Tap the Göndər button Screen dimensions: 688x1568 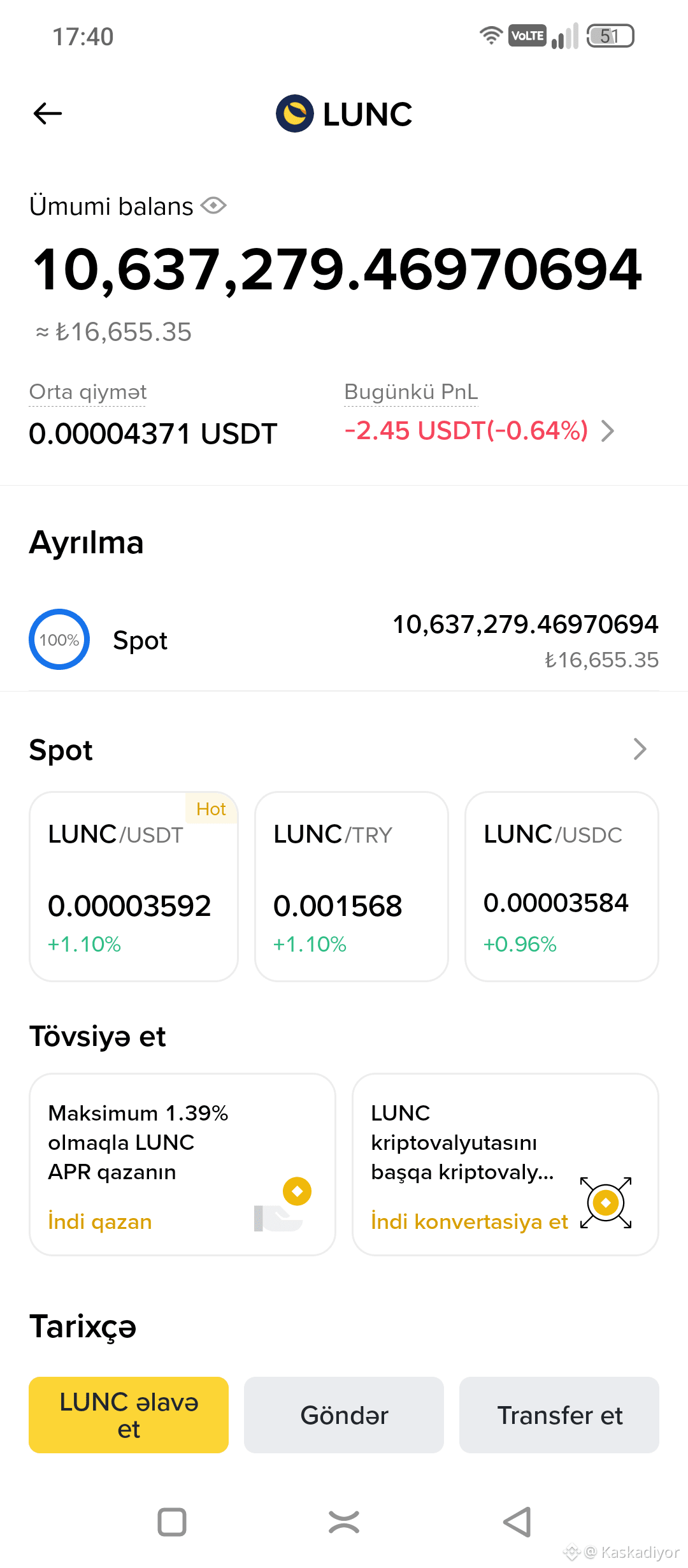click(344, 1415)
